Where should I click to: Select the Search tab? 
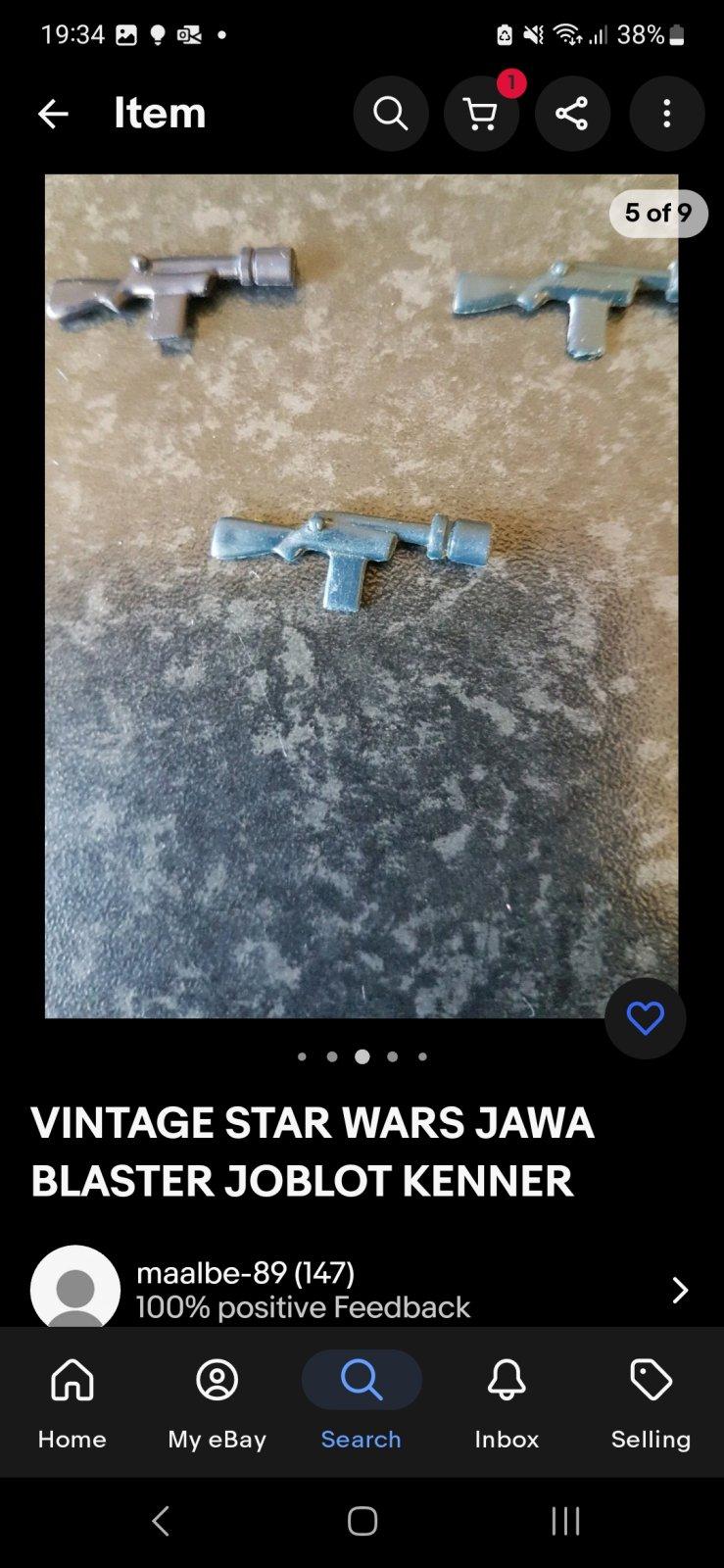coord(362,1401)
